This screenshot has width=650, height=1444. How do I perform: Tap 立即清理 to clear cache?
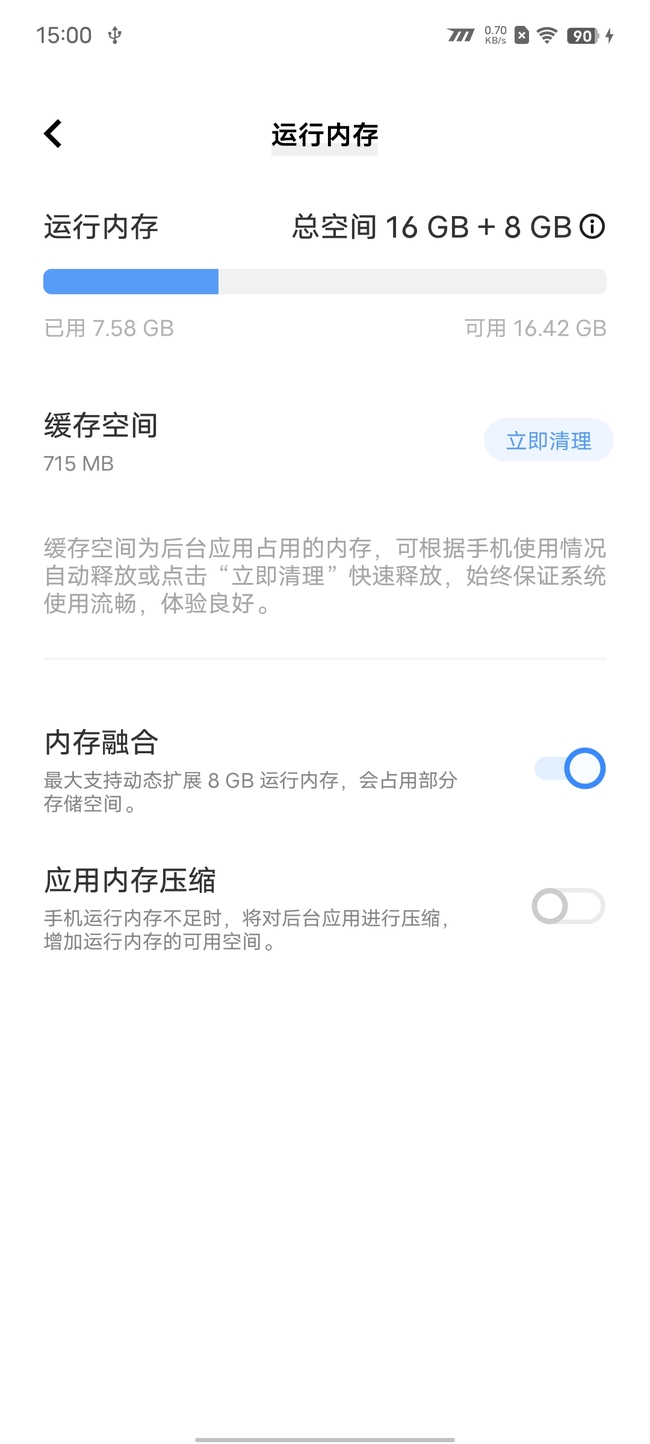pos(548,441)
